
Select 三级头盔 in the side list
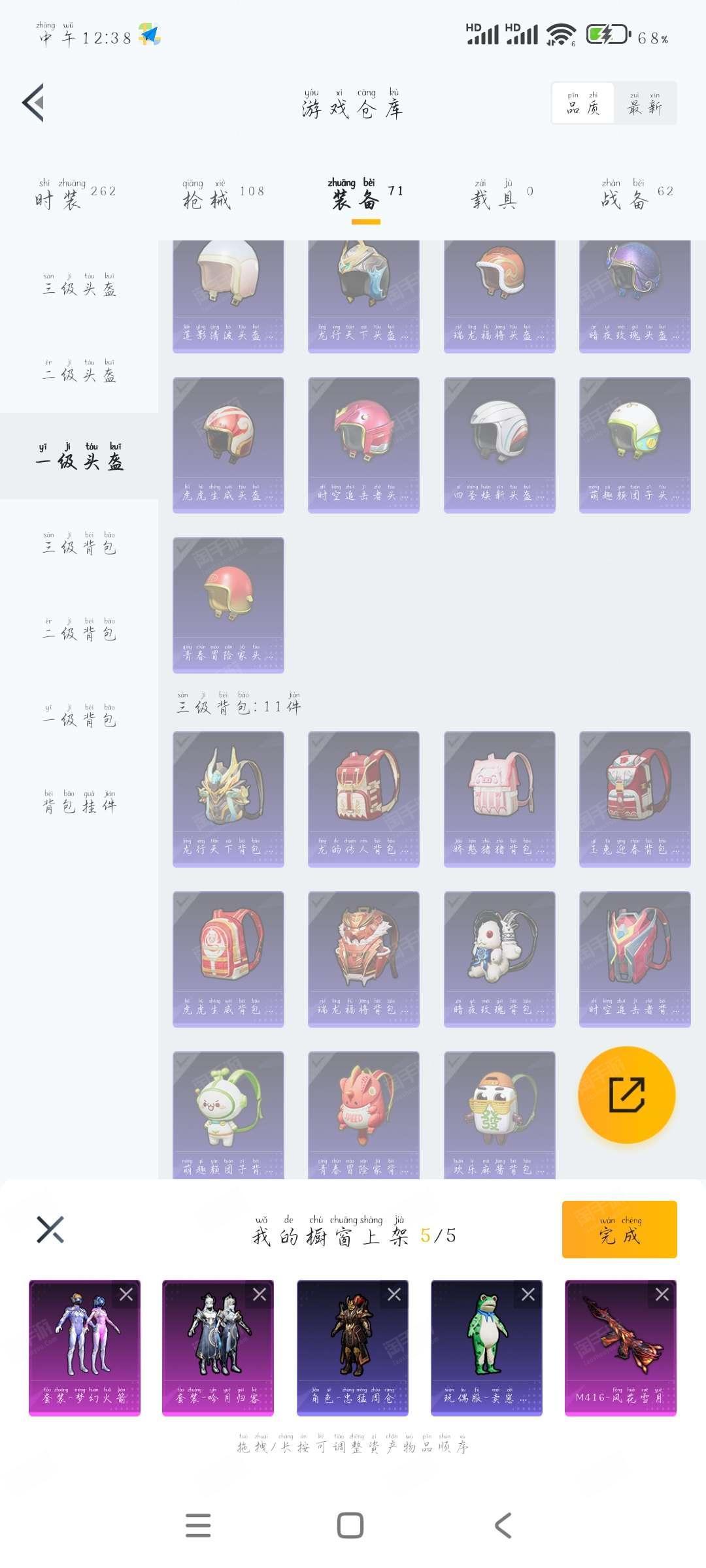(79, 285)
